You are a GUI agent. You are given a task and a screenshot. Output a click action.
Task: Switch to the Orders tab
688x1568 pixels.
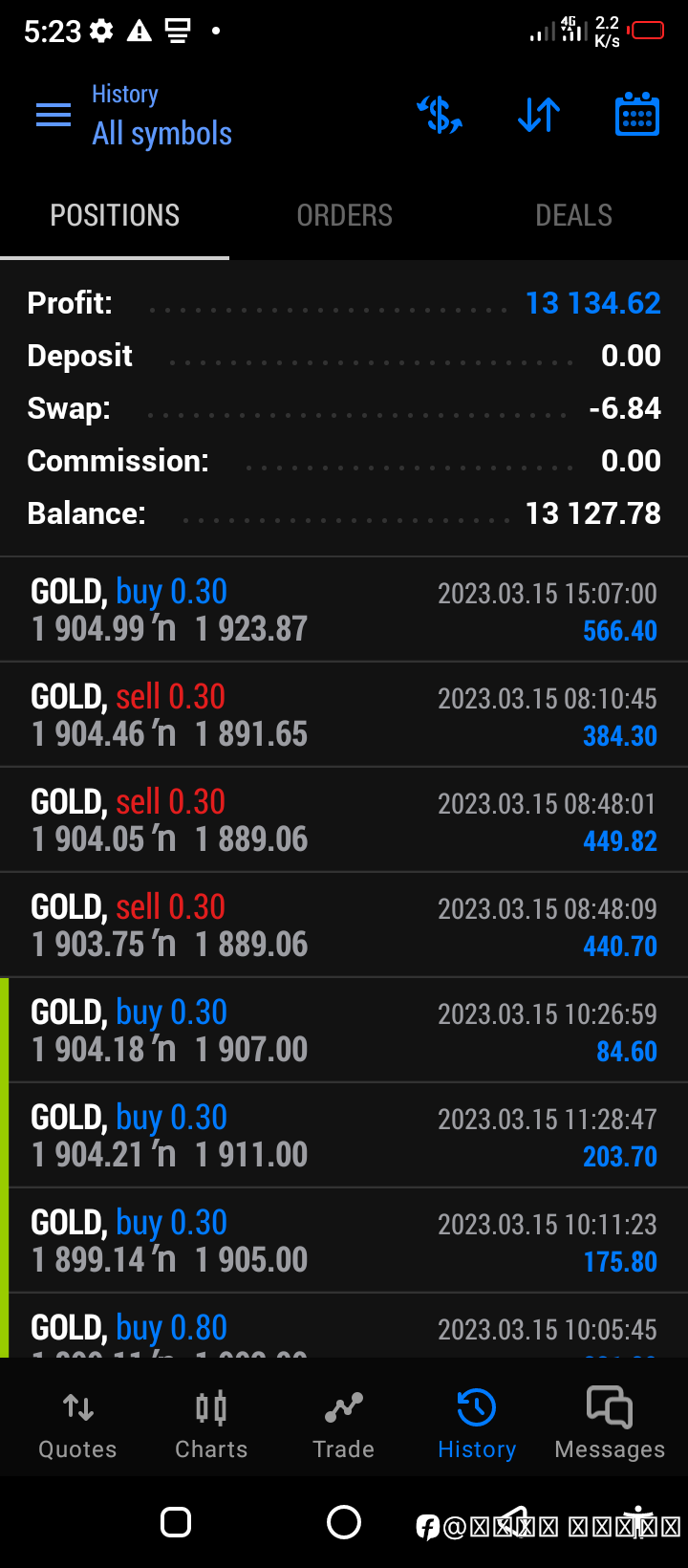(x=344, y=216)
